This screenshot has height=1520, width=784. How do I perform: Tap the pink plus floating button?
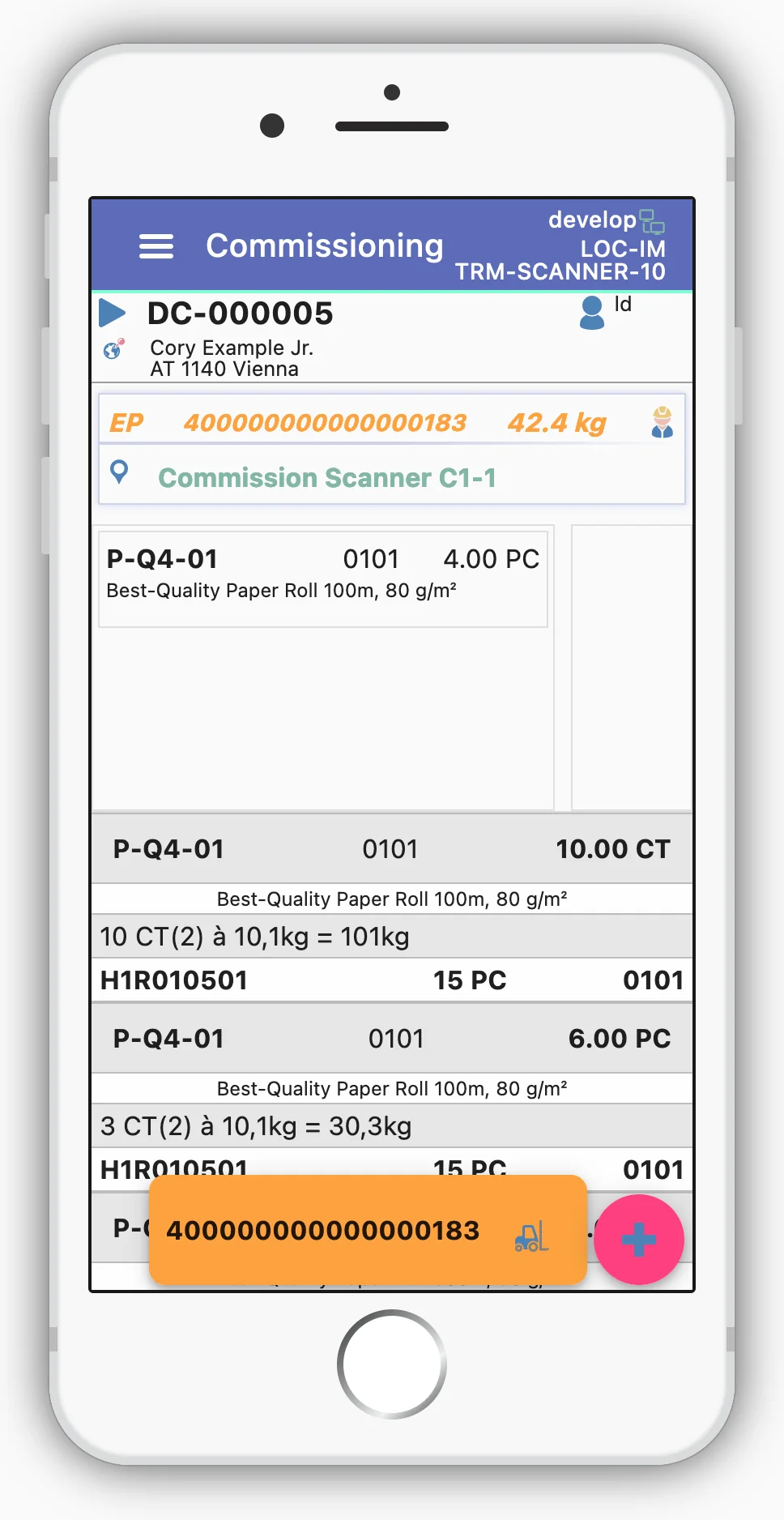[x=638, y=1240]
